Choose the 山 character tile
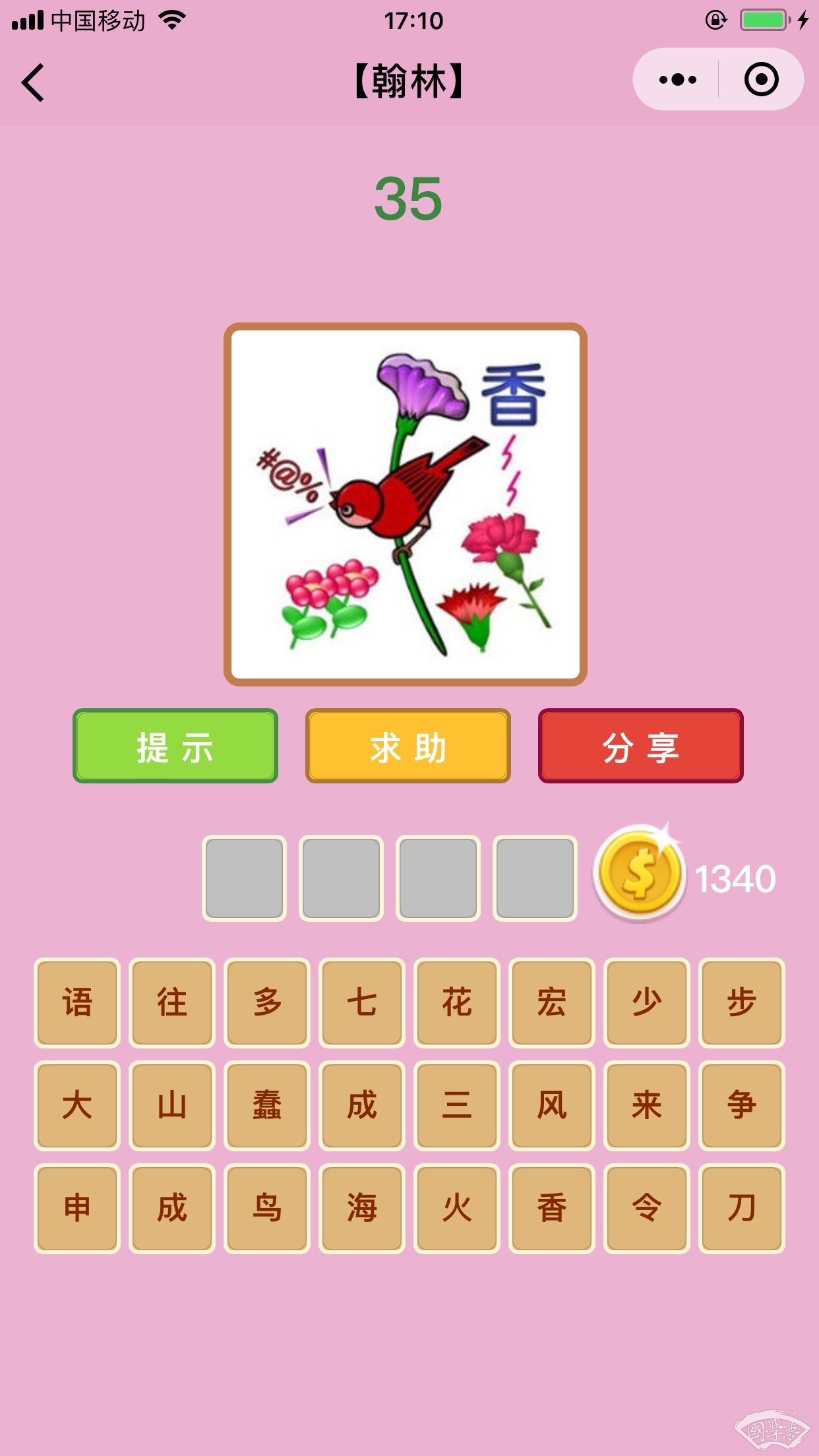 click(x=172, y=1105)
